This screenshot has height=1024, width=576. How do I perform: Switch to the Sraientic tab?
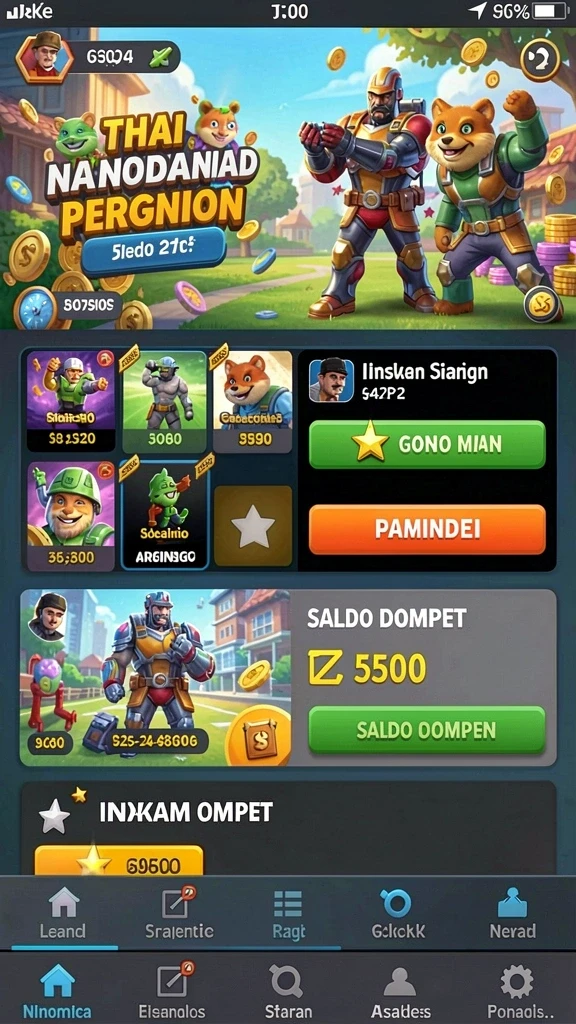(x=179, y=912)
